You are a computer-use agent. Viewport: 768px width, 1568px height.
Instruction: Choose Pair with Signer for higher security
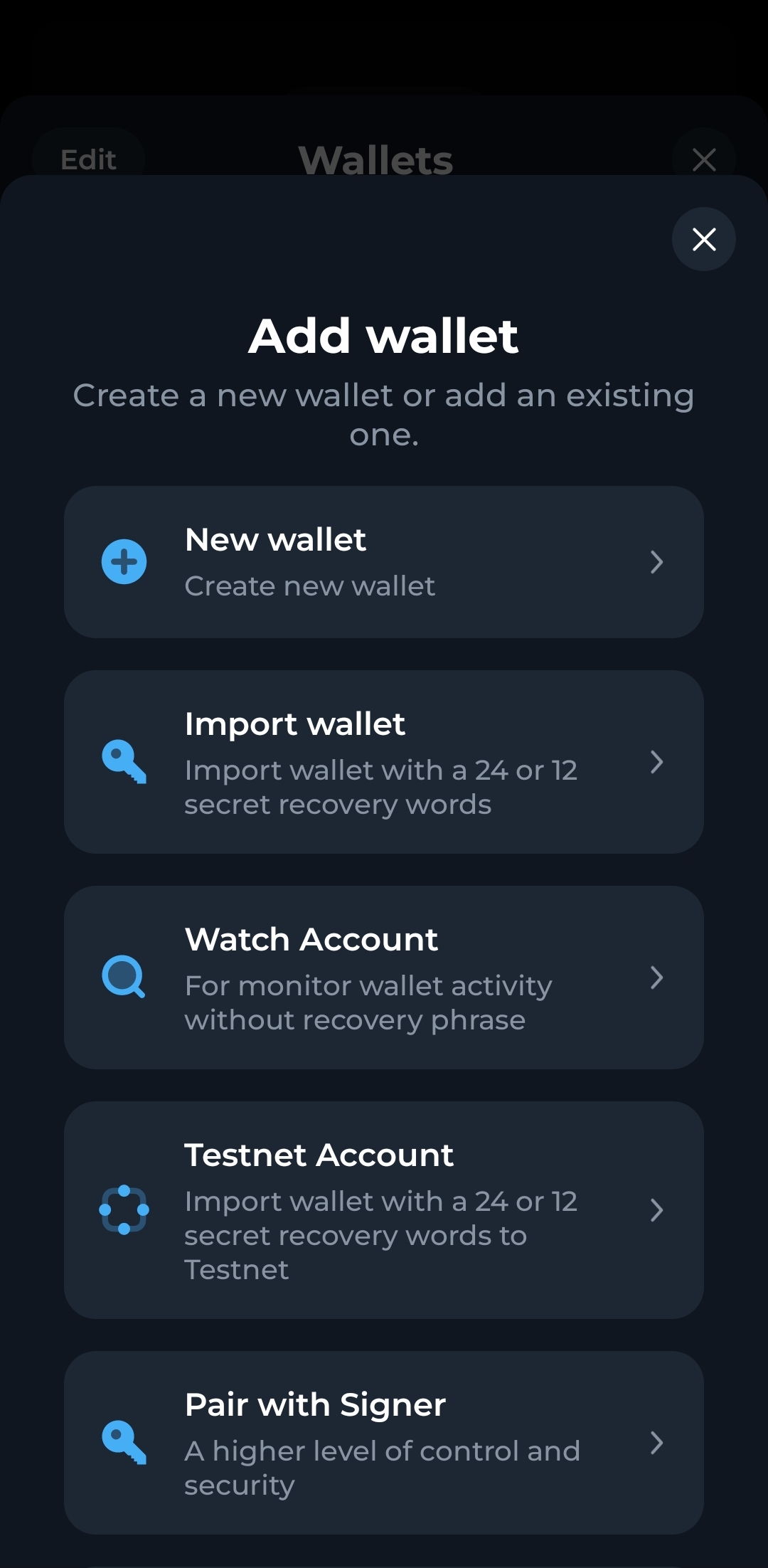[384, 1444]
